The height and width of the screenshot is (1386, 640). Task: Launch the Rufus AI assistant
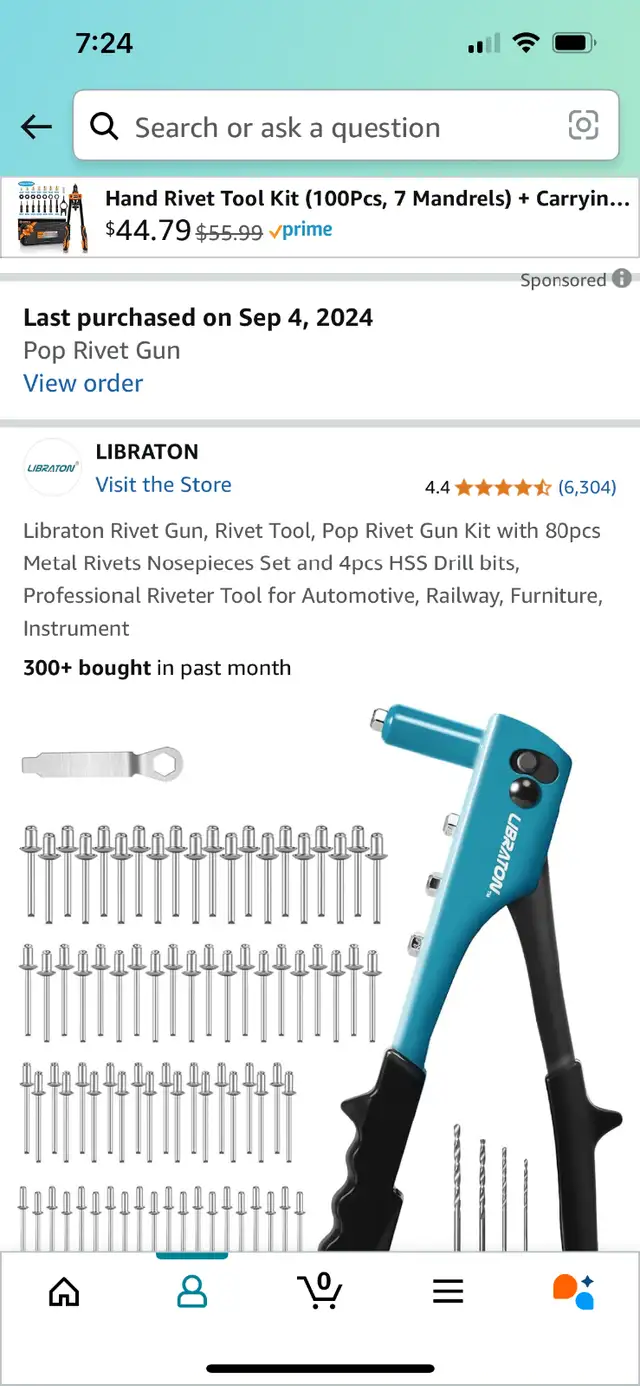pos(574,1291)
